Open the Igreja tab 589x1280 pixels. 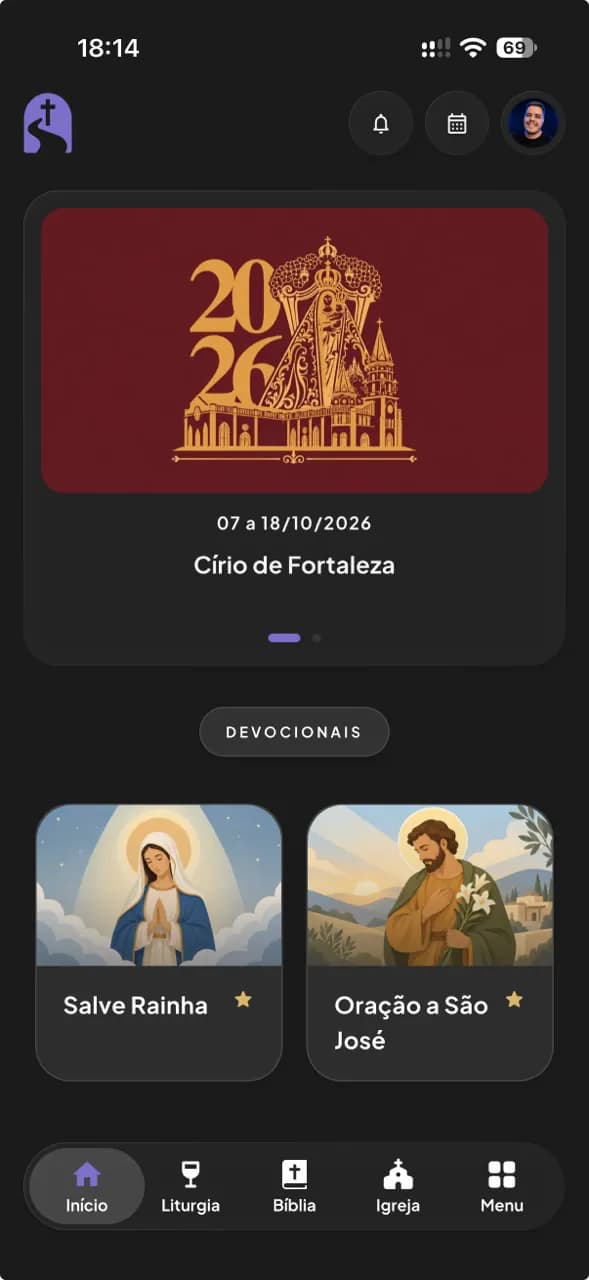[x=398, y=1186]
